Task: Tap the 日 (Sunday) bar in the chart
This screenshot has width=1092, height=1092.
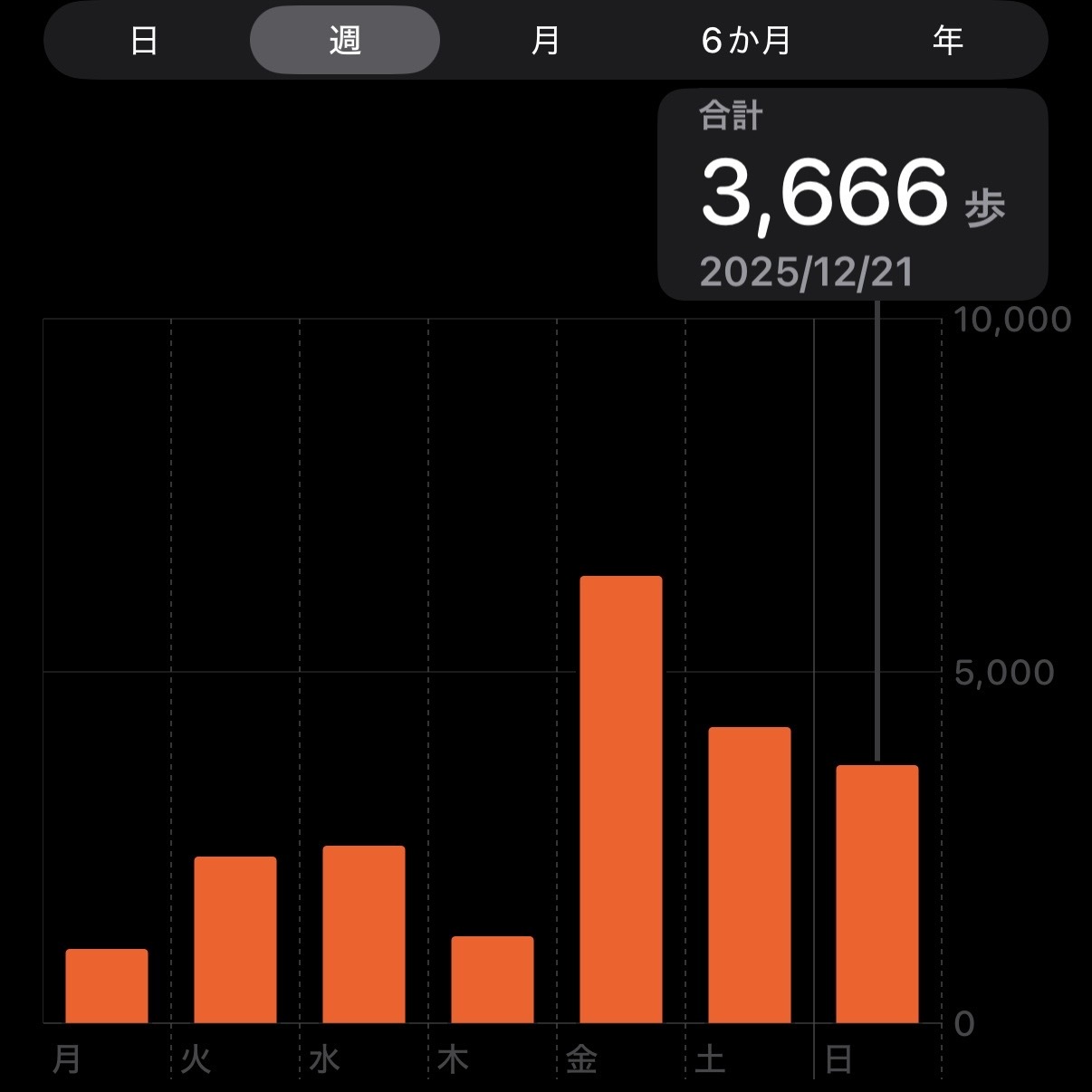Action: pos(877,894)
